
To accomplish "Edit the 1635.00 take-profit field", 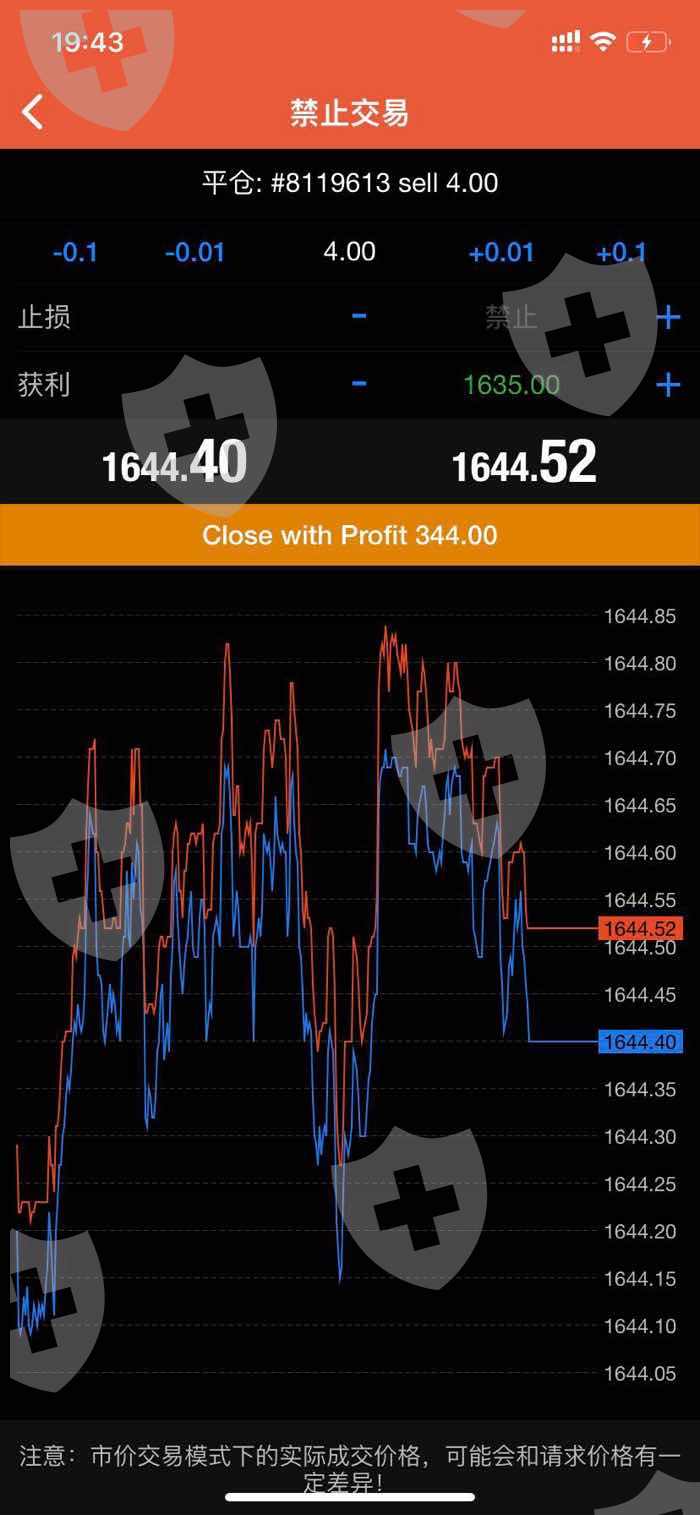I will click(x=511, y=384).
